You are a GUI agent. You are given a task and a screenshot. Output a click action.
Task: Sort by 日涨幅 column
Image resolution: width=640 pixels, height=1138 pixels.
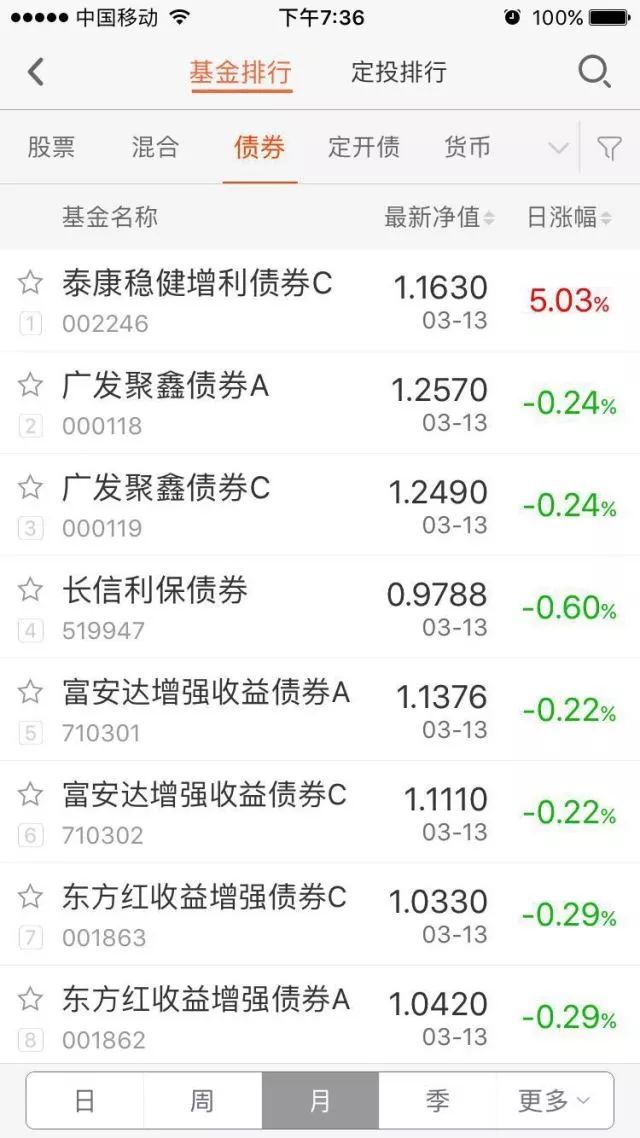pos(569,217)
